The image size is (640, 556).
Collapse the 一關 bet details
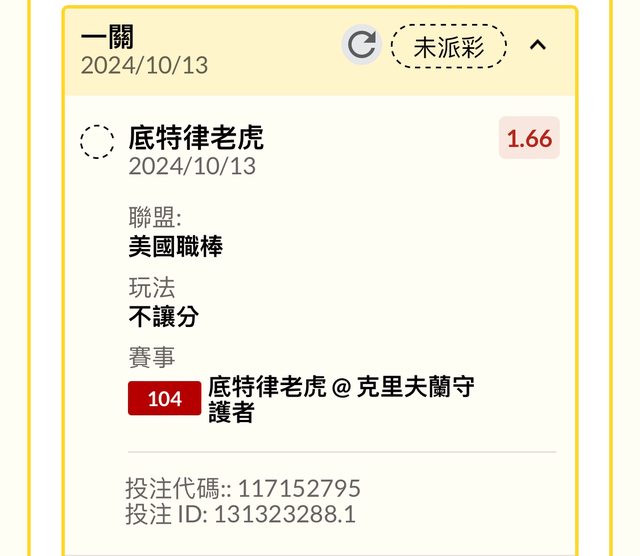pos(538,45)
